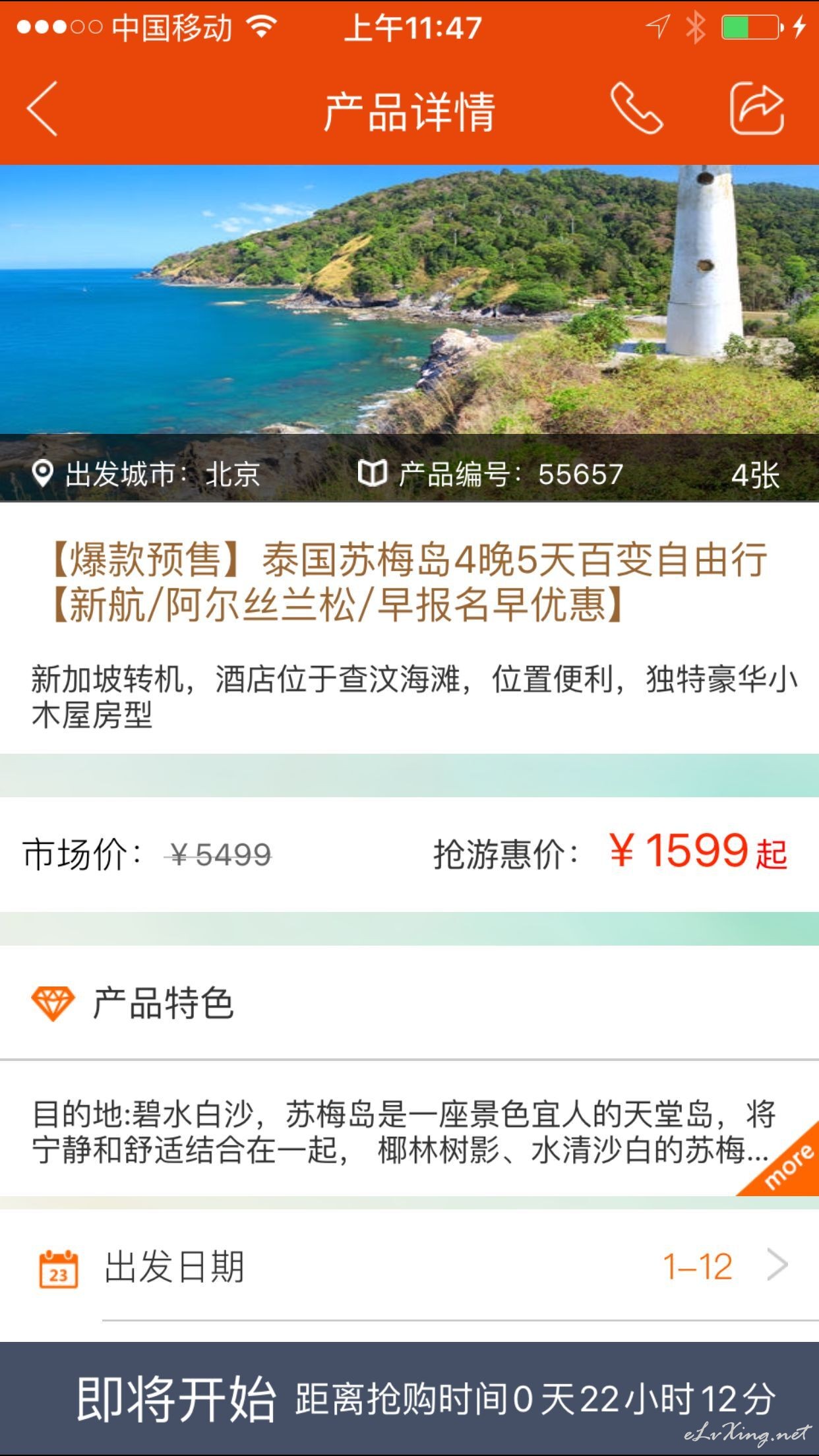Share this product detail
Image resolution: width=819 pixels, height=1456 pixels.
pyautogui.click(x=757, y=109)
